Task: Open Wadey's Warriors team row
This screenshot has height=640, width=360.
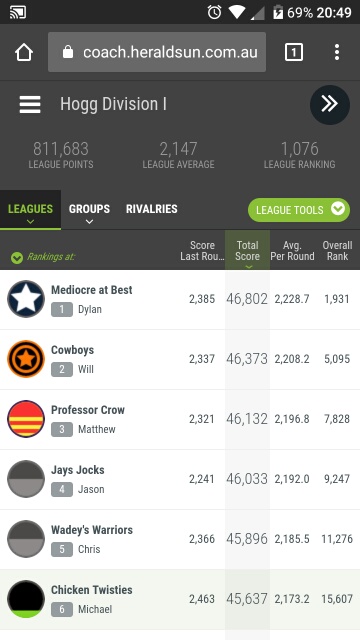Action: coord(180,540)
